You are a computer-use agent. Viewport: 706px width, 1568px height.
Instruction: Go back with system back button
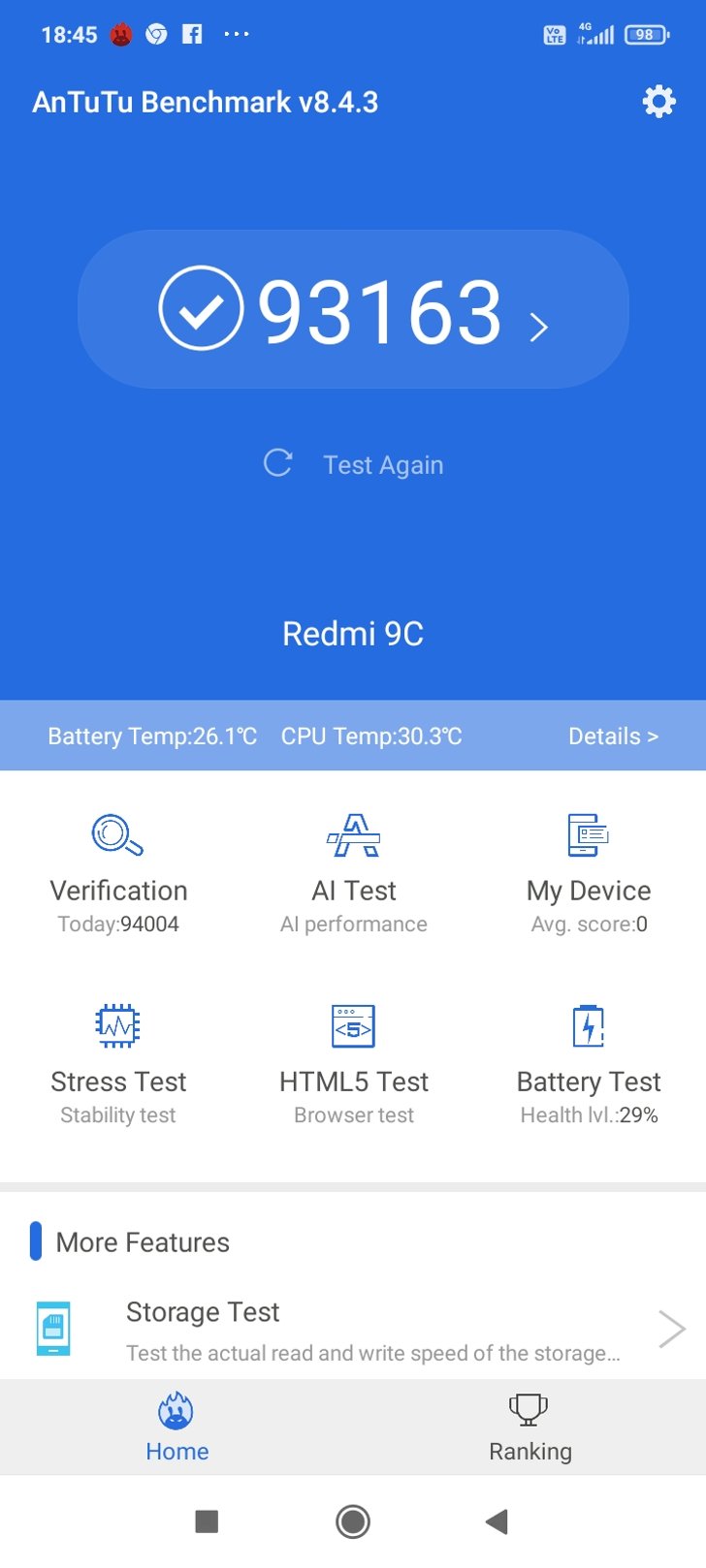497,1521
